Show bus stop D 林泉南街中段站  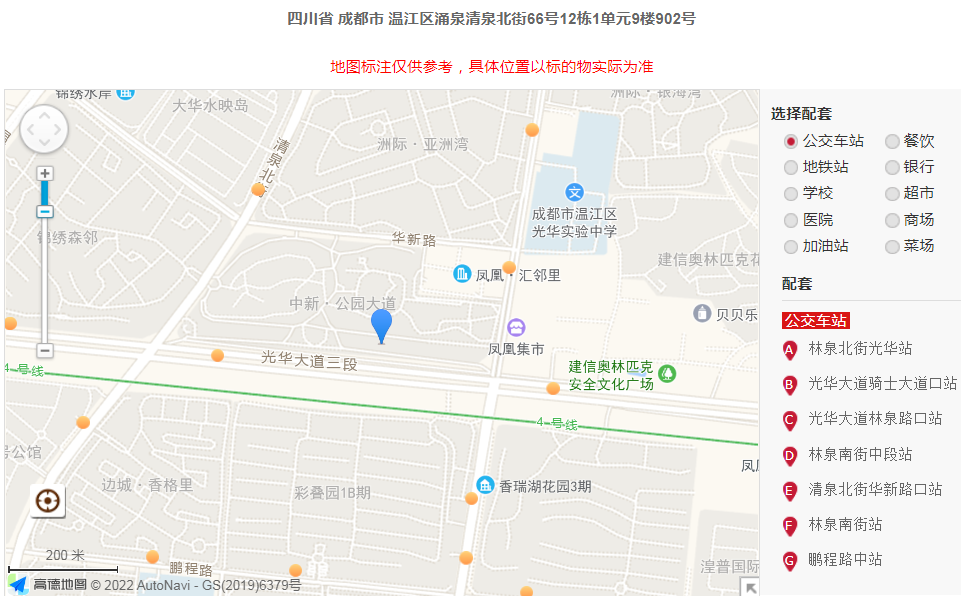tap(859, 454)
